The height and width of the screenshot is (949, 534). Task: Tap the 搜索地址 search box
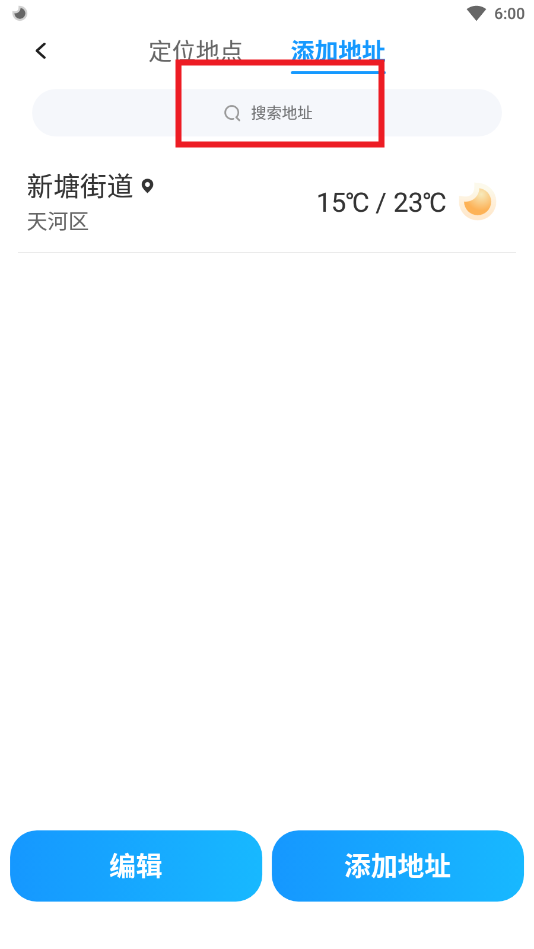click(267, 113)
